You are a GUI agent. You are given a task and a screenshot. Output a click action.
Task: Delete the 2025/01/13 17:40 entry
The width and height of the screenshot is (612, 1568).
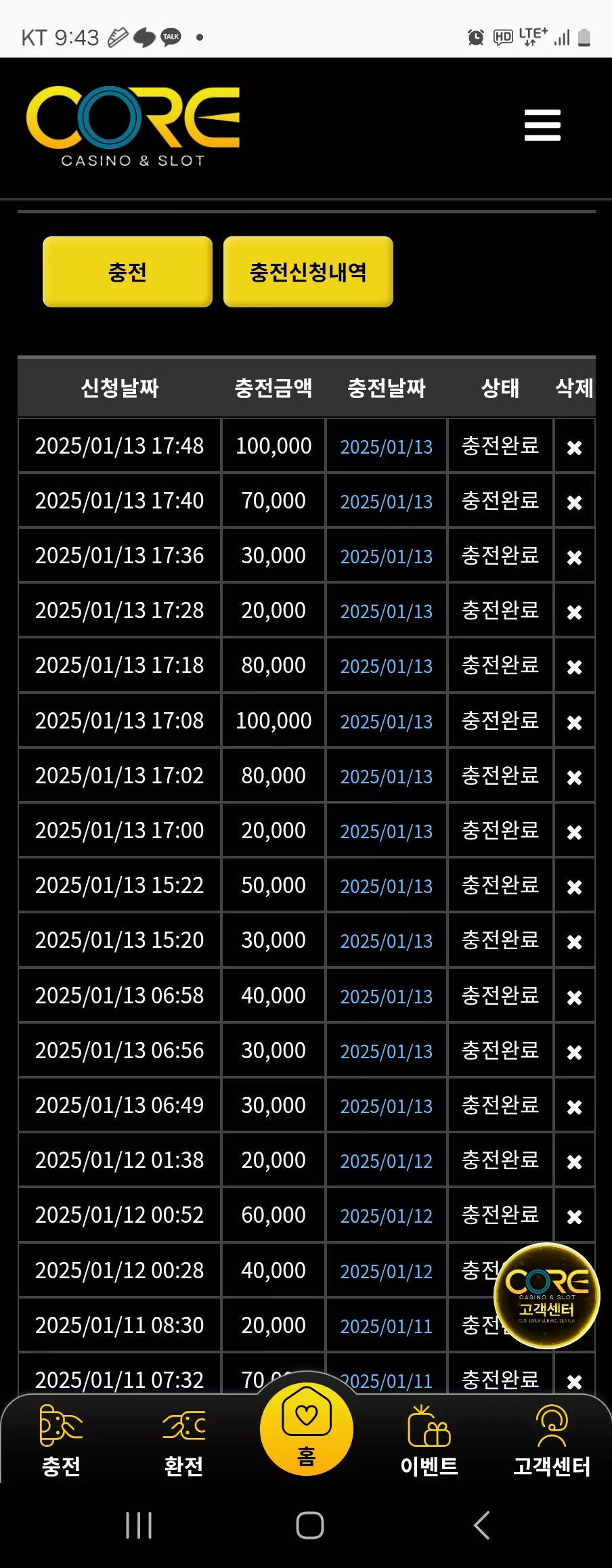coord(574,502)
